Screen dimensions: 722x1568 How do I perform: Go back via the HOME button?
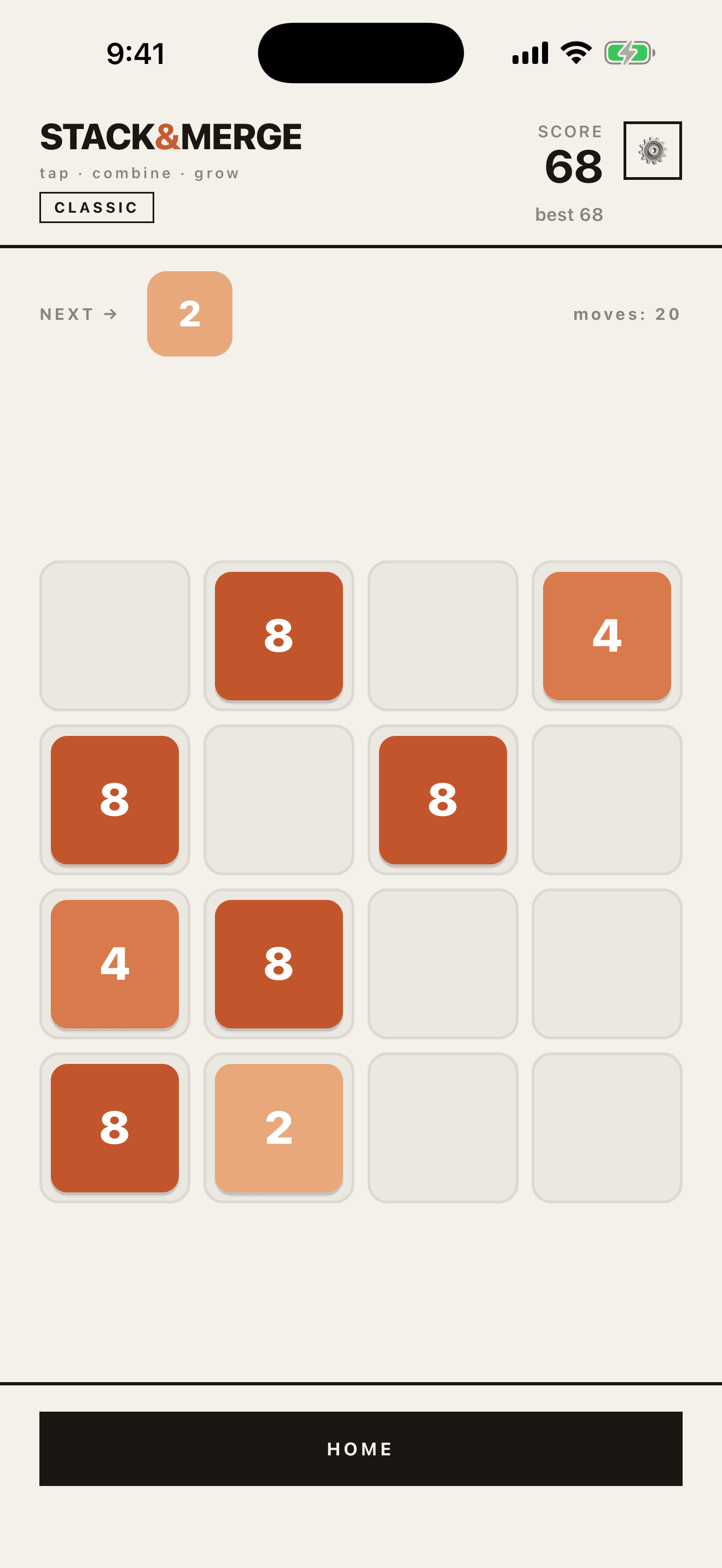(361, 1449)
